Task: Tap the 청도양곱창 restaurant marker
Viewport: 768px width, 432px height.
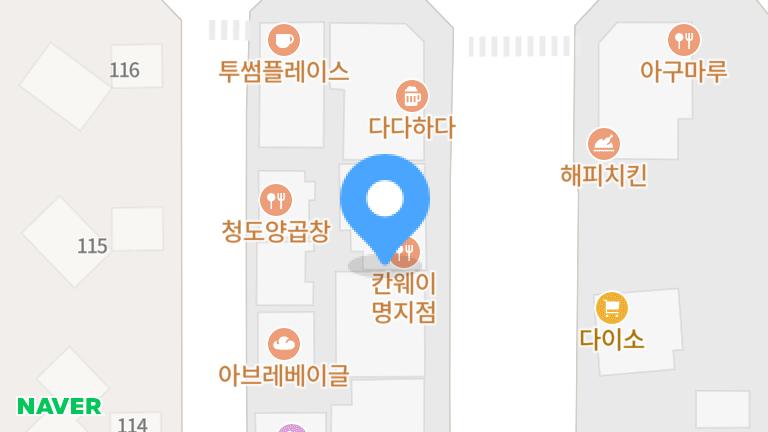Action: 274,200
